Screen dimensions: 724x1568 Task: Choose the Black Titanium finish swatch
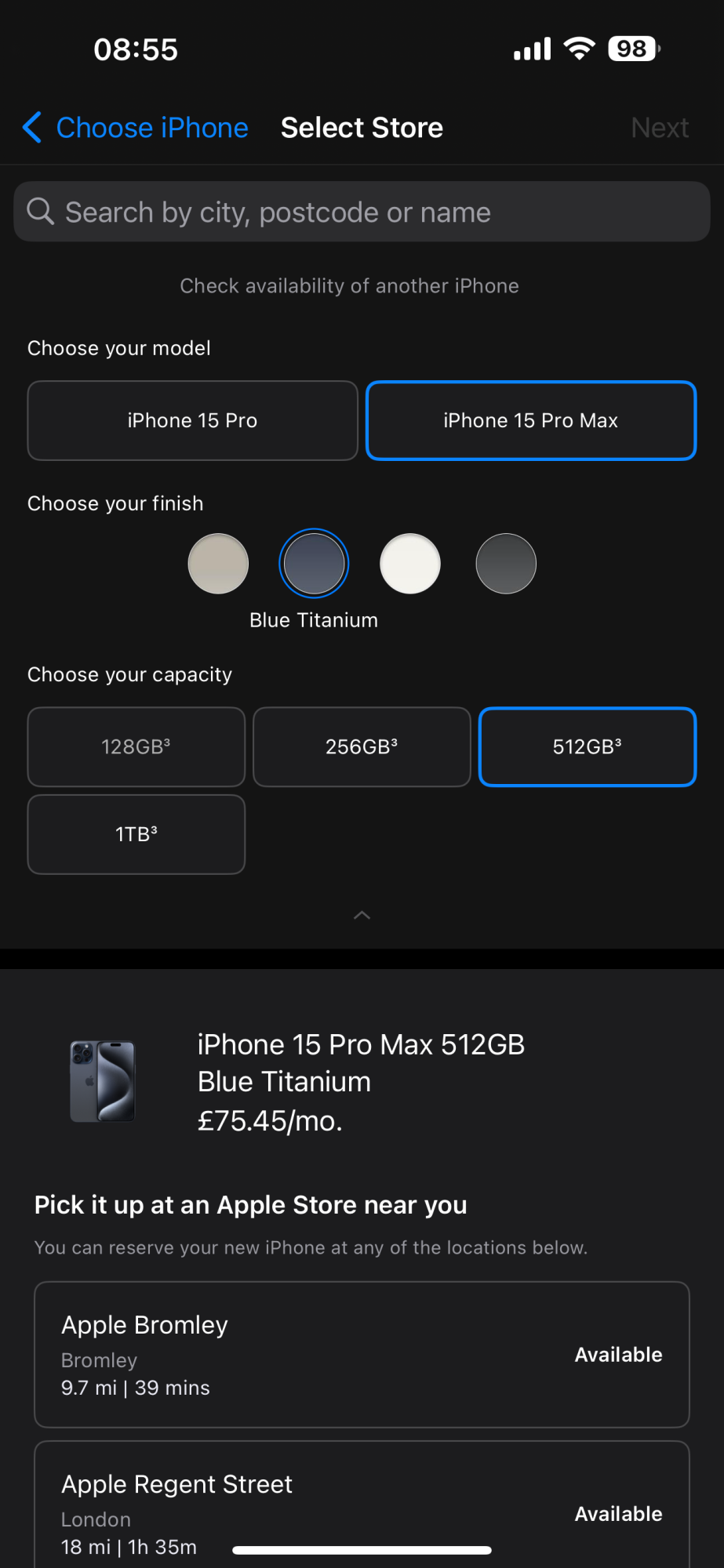coord(506,564)
